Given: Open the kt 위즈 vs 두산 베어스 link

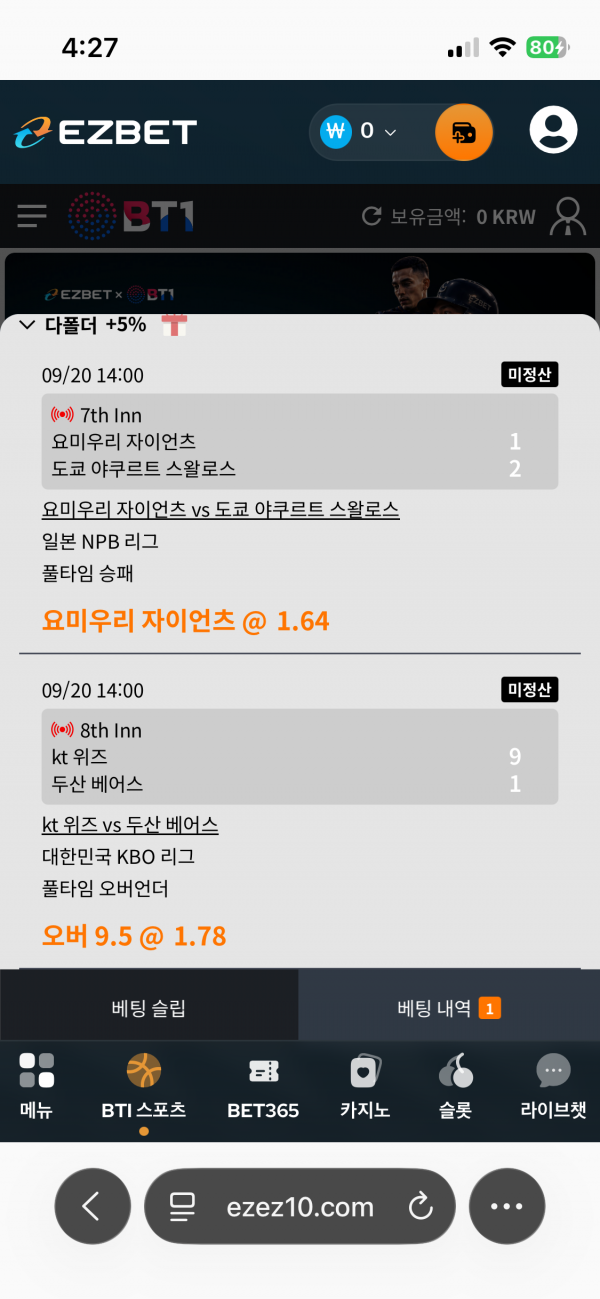Looking at the screenshot, I should pyautogui.click(x=130, y=825).
